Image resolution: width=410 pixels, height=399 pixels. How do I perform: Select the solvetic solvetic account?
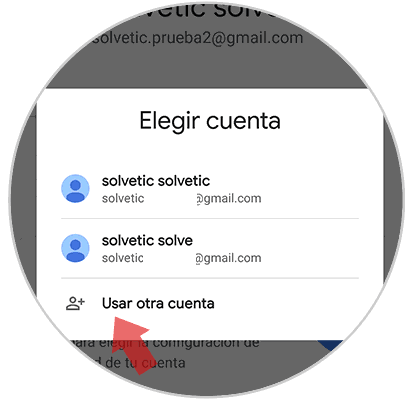click(210, 189)
